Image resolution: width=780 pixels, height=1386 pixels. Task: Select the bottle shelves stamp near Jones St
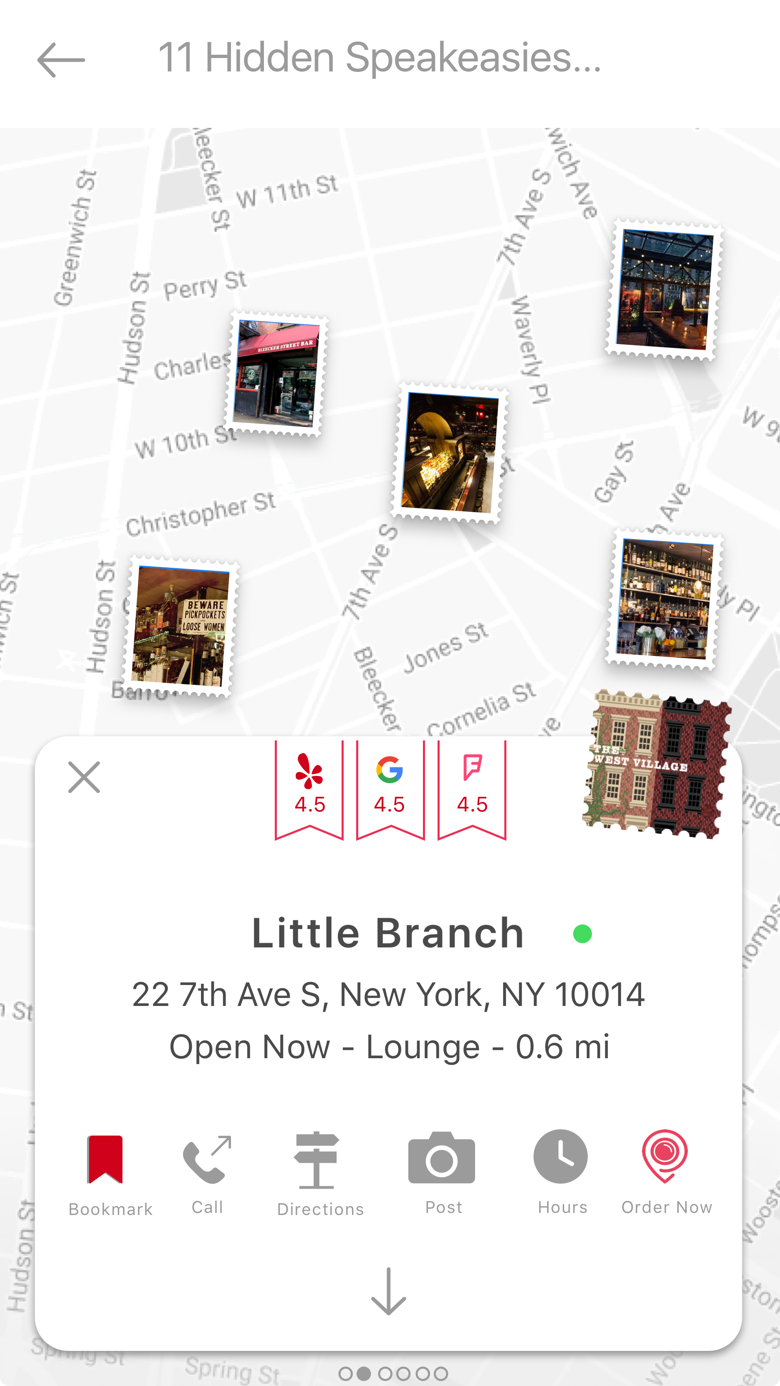click(664, 599)
